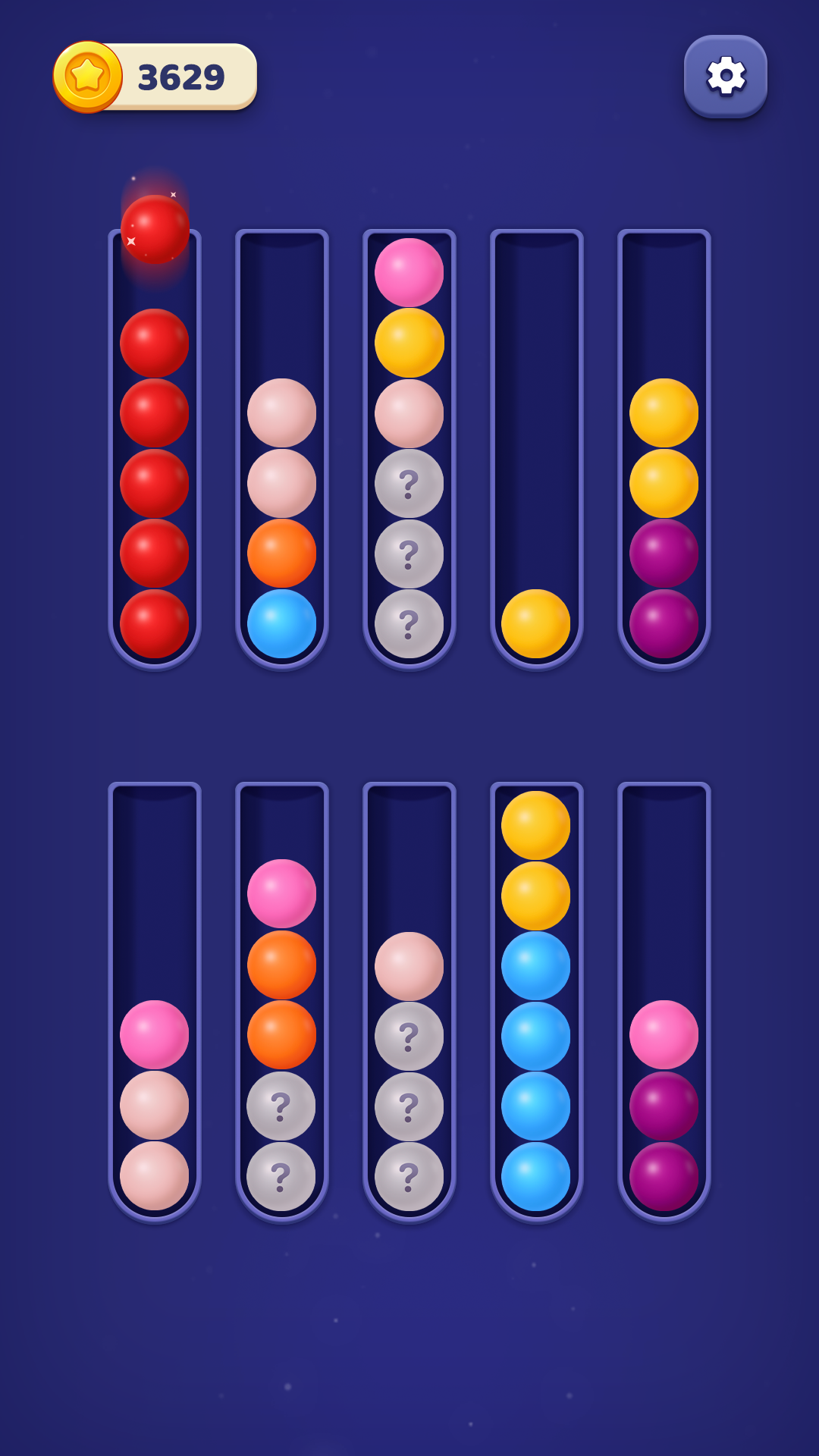819x1456 pixels.
Task: Pick the tube with two yellow and two purple balls
Action: [x=664, y=449]
